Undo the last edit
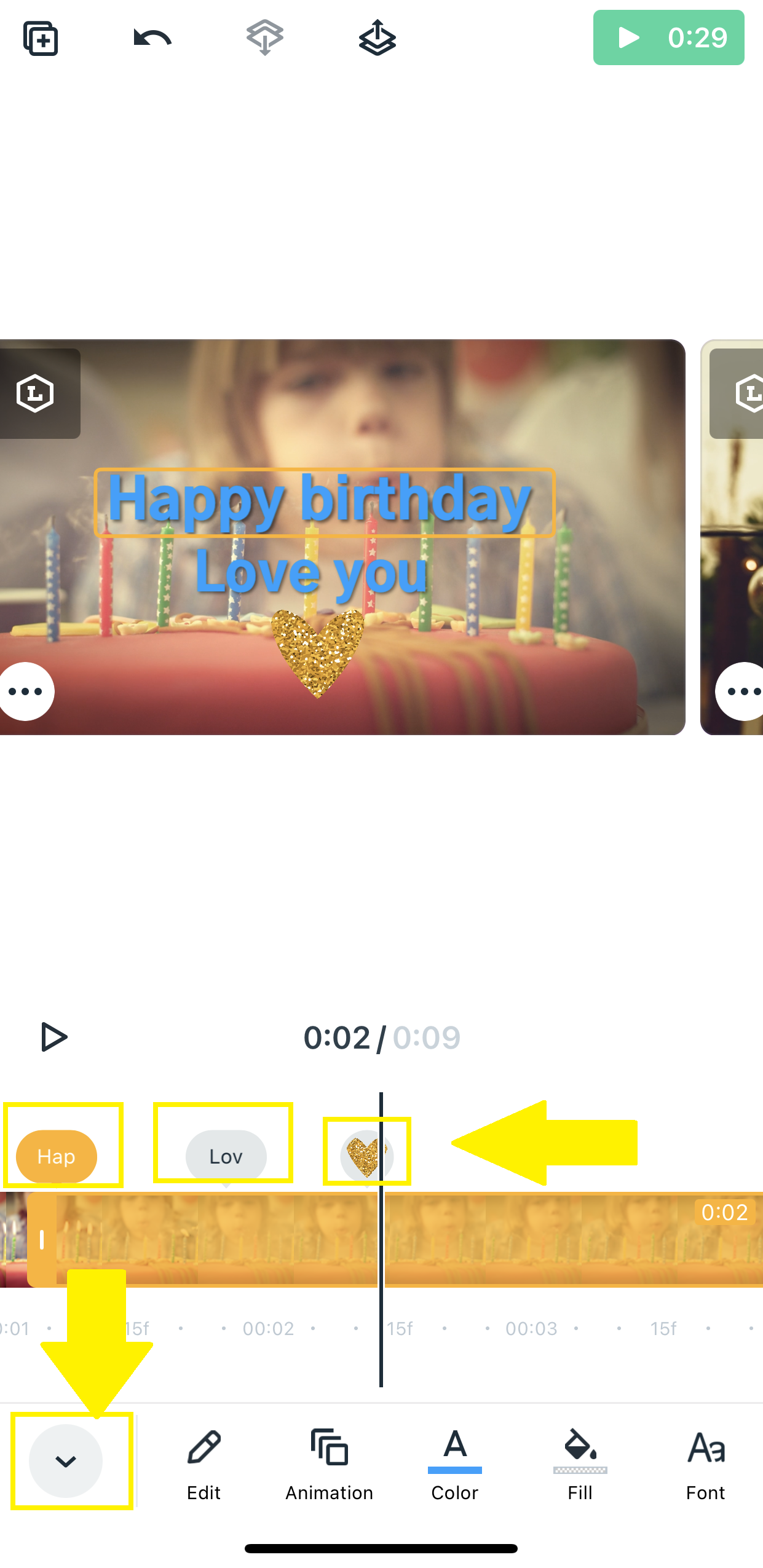763x1568 pixels. point(152,38)
